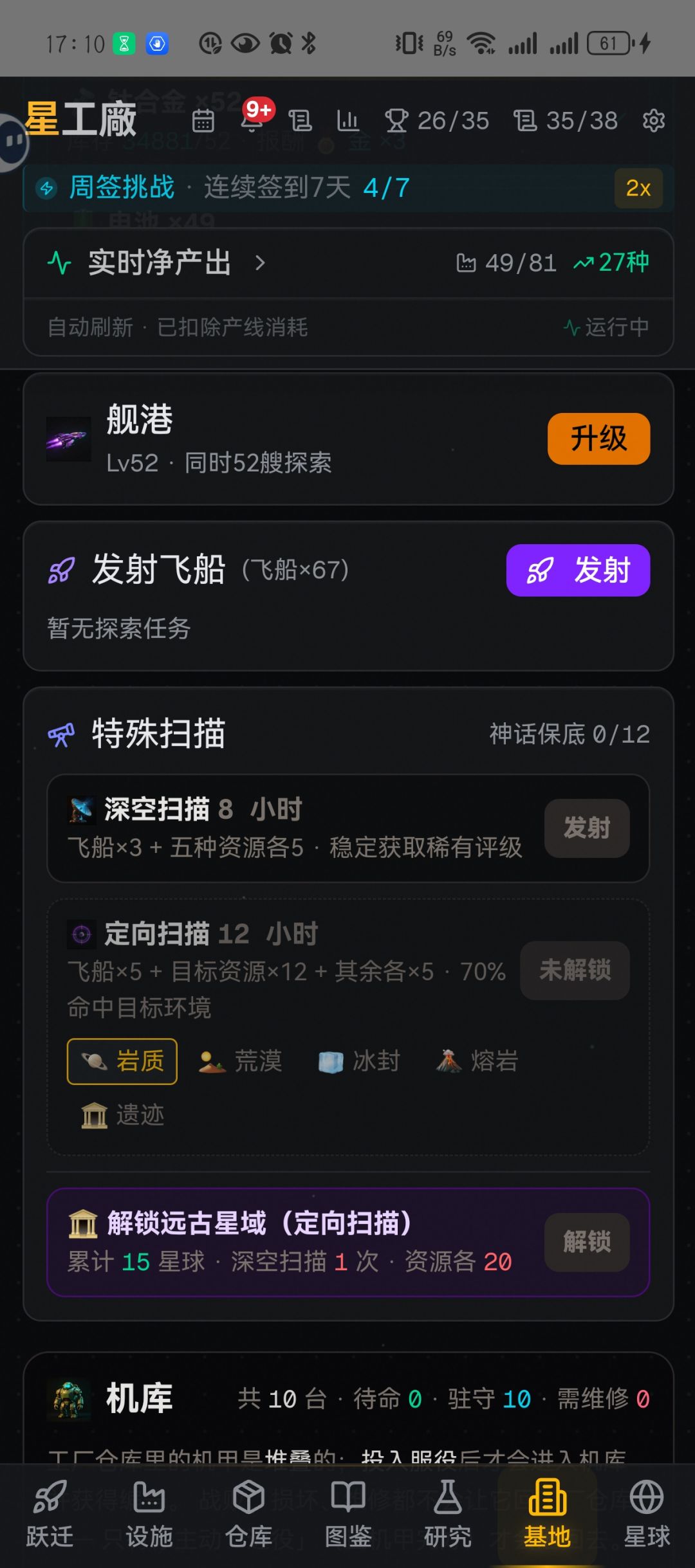Screen dimensions: 695x1568
Task: Tap 解锁 for 远古星域
Action: (x=587, y=1242)
